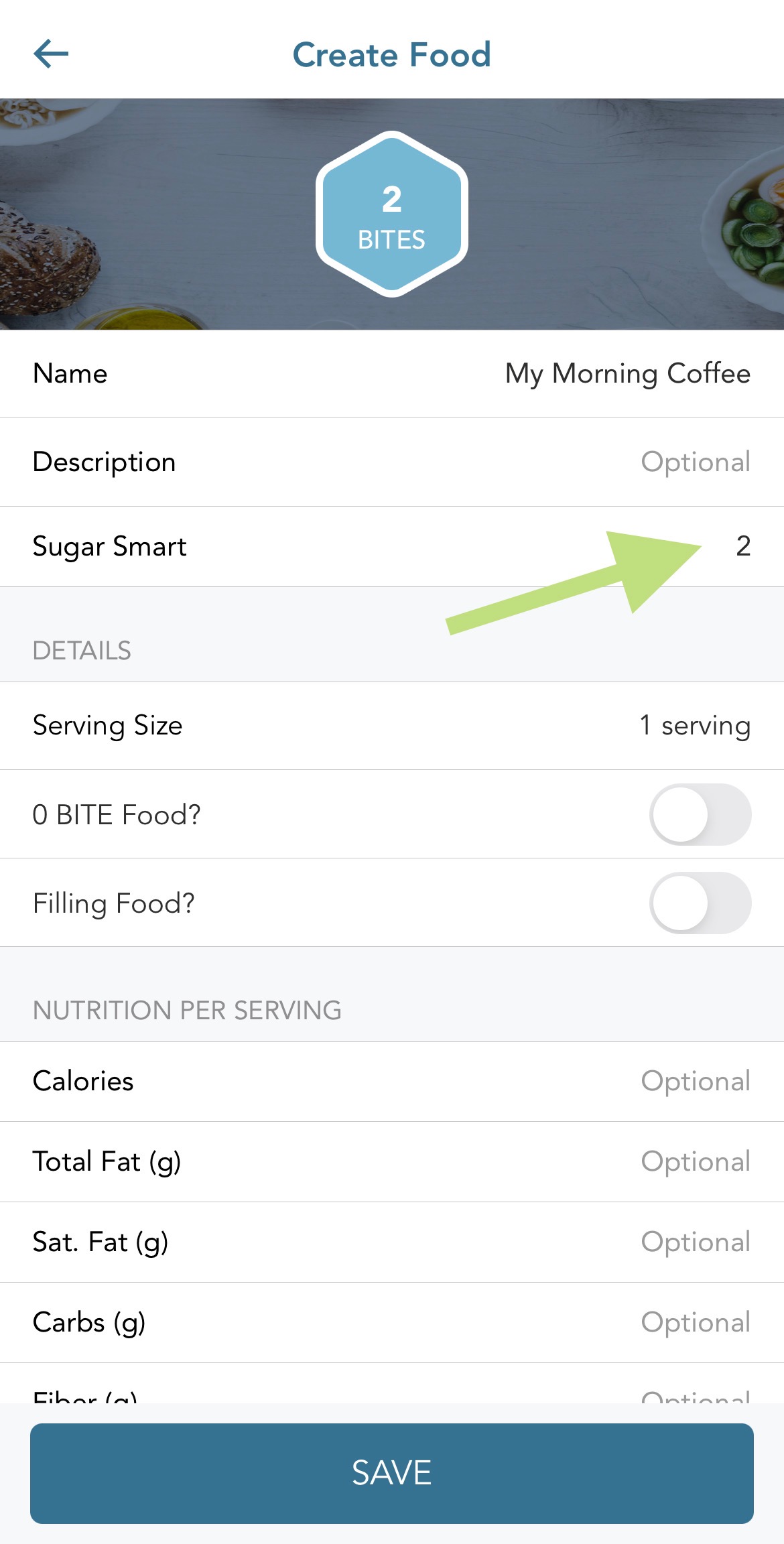Enter Calories per serving
Screen dimensions: 784x1544
694,1082
